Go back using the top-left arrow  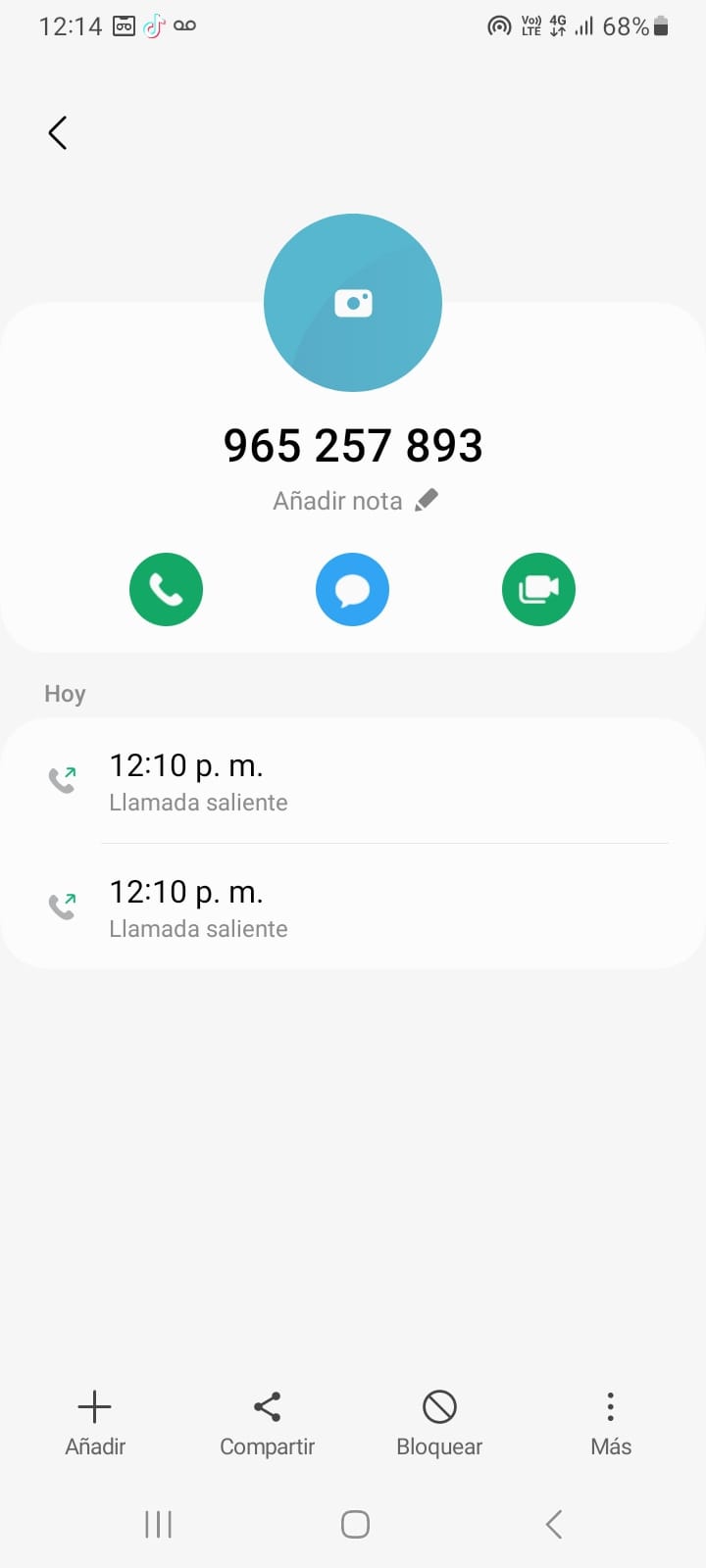[58, 133]
